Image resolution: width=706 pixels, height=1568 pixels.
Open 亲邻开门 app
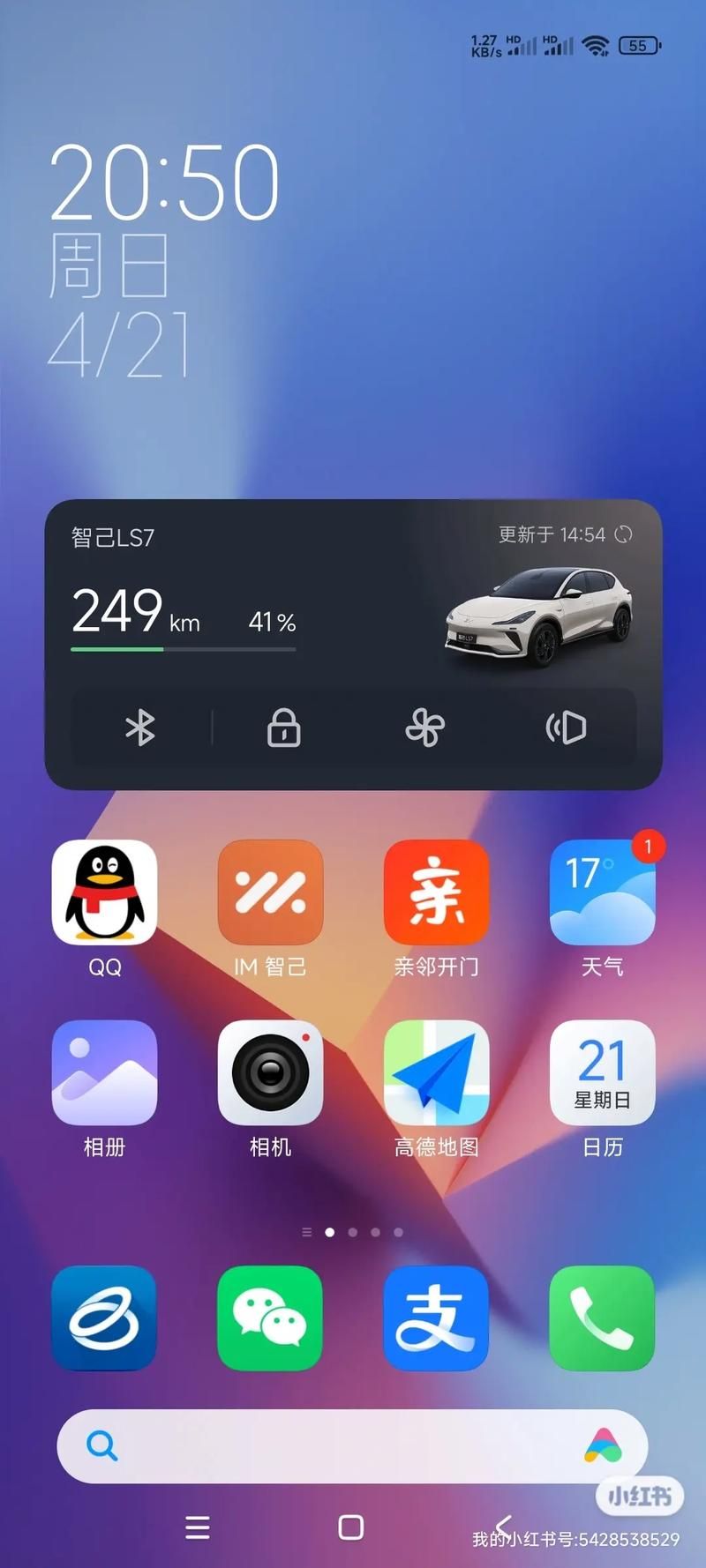pyautogui.click(x=436, y=892)
